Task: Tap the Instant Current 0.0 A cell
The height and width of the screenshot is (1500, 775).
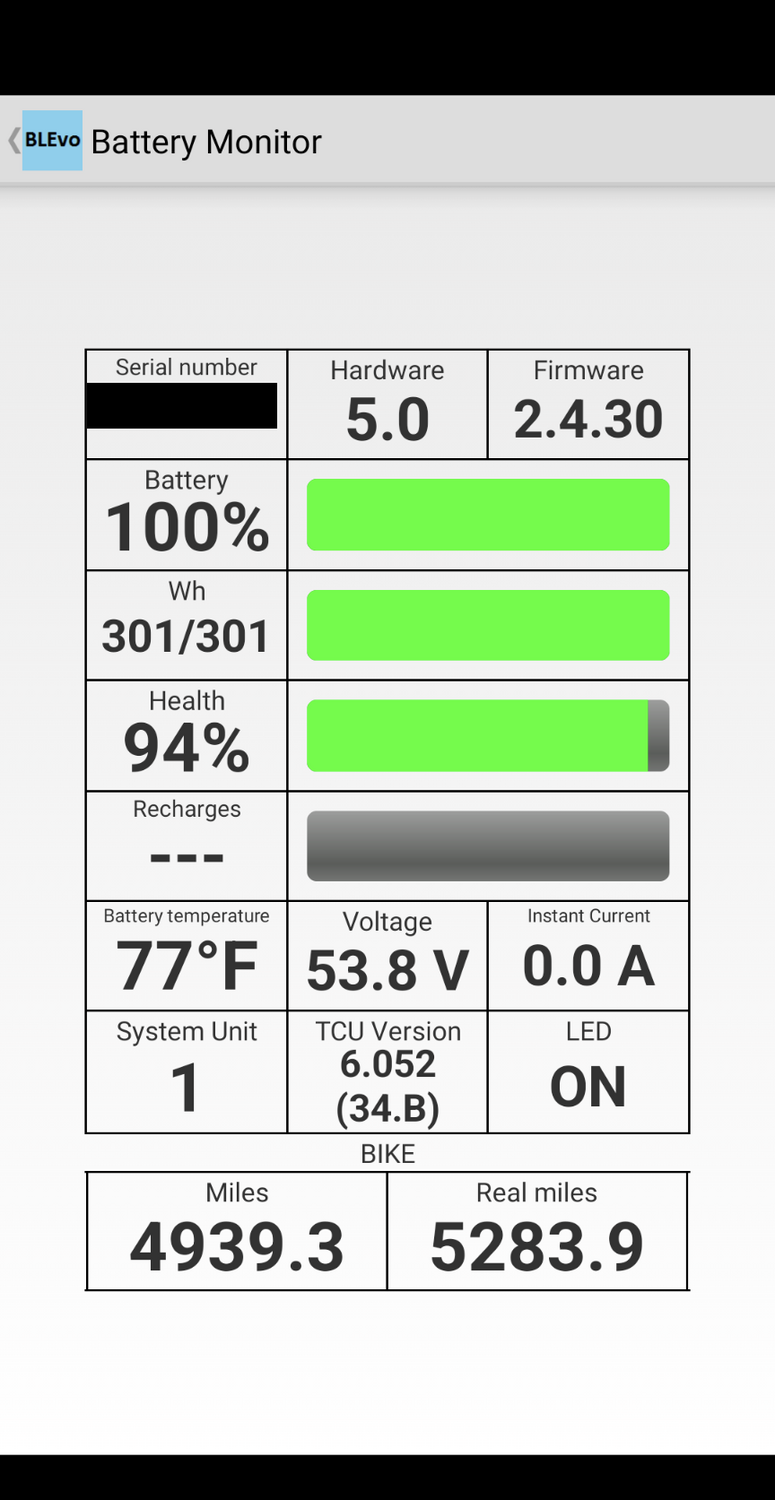Action: click(x=588, y=955)
